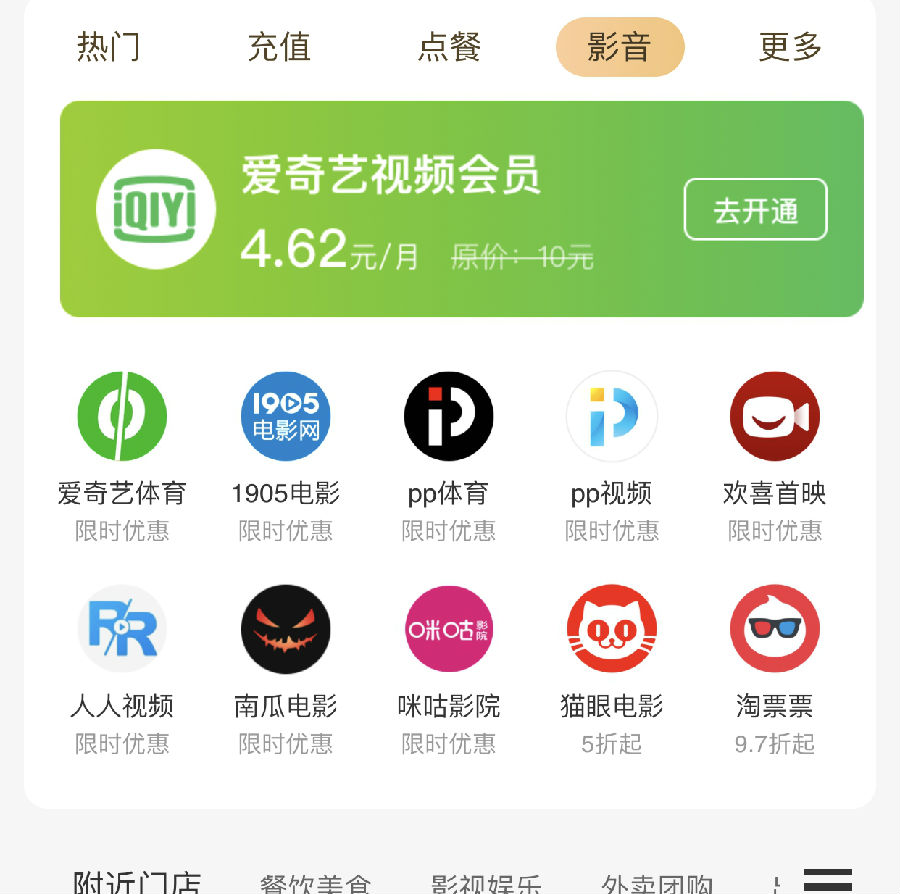This screenshot has height=894, width=900.
Task: Tap 去开通 for 爱奇艺视频会员
Action: tap(755, 209)
